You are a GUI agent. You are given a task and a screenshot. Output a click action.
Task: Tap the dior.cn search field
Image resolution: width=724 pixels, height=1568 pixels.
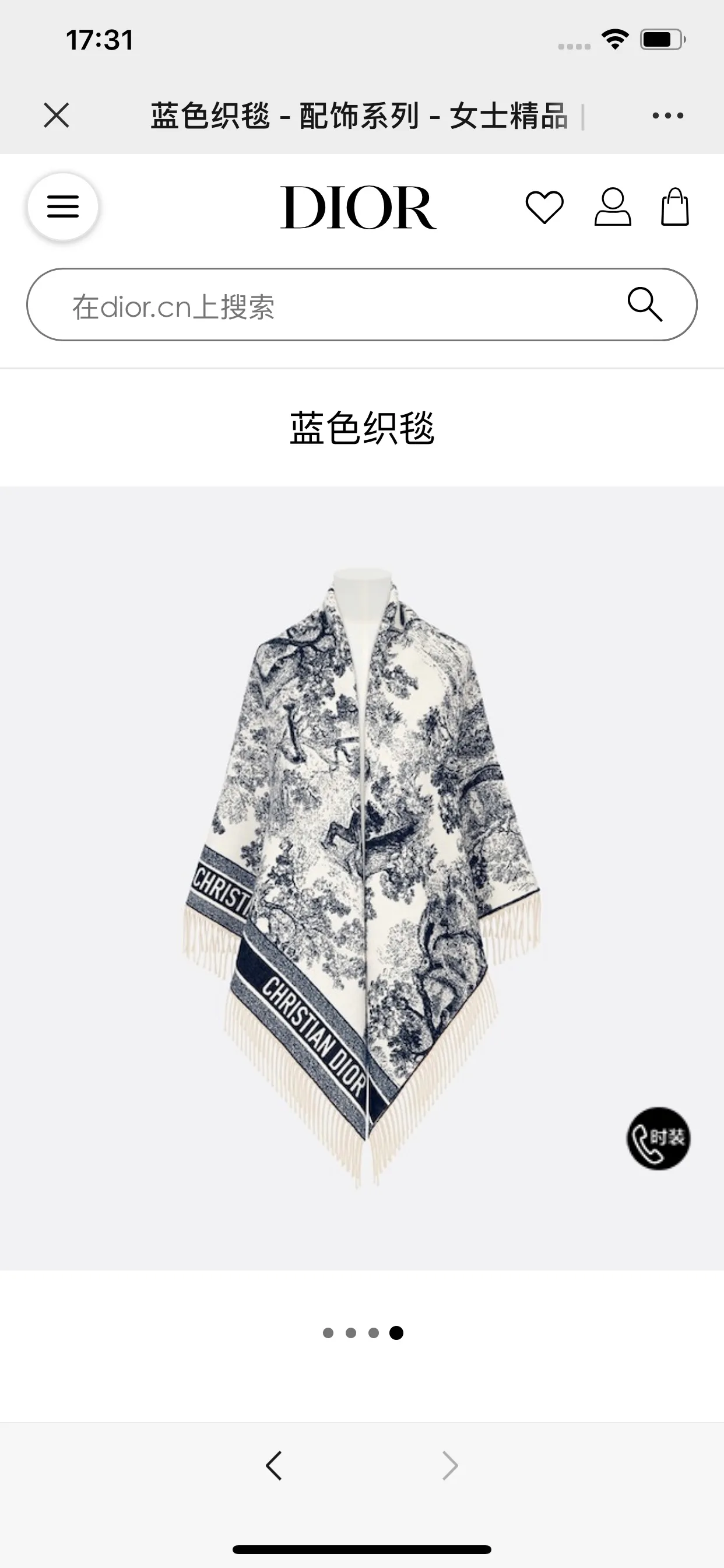click(362, 304)
